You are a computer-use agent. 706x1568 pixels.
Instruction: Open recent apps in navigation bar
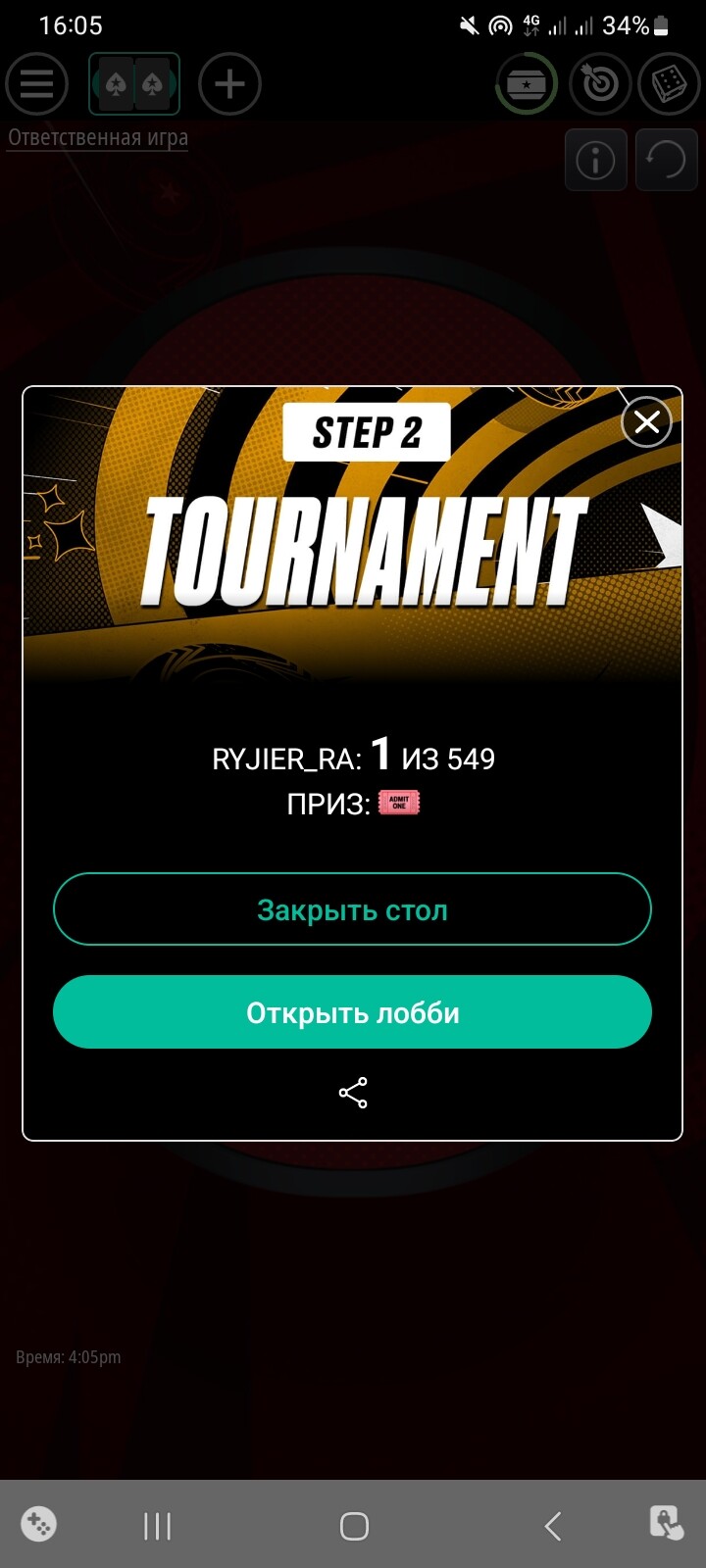pos(157,1525)
